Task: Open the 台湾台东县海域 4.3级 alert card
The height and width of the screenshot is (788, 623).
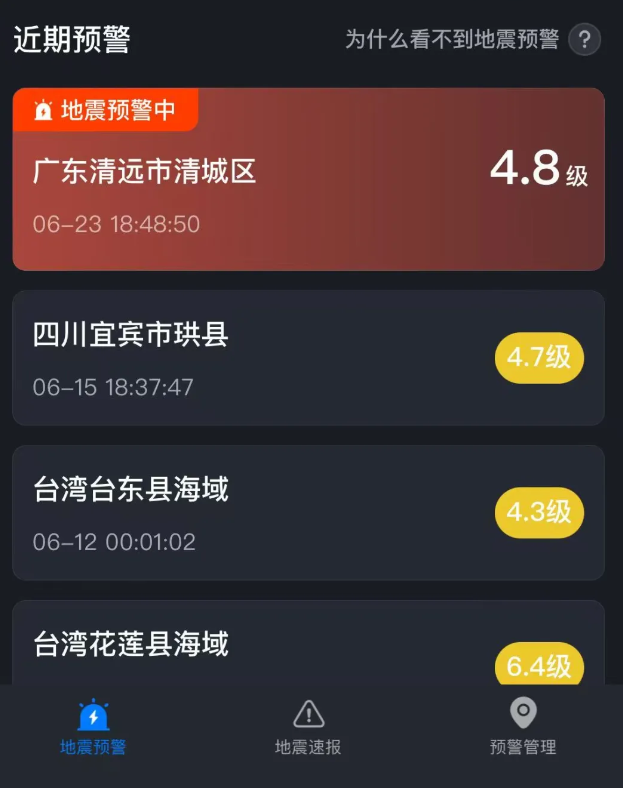Action: [x=308, y=513]
